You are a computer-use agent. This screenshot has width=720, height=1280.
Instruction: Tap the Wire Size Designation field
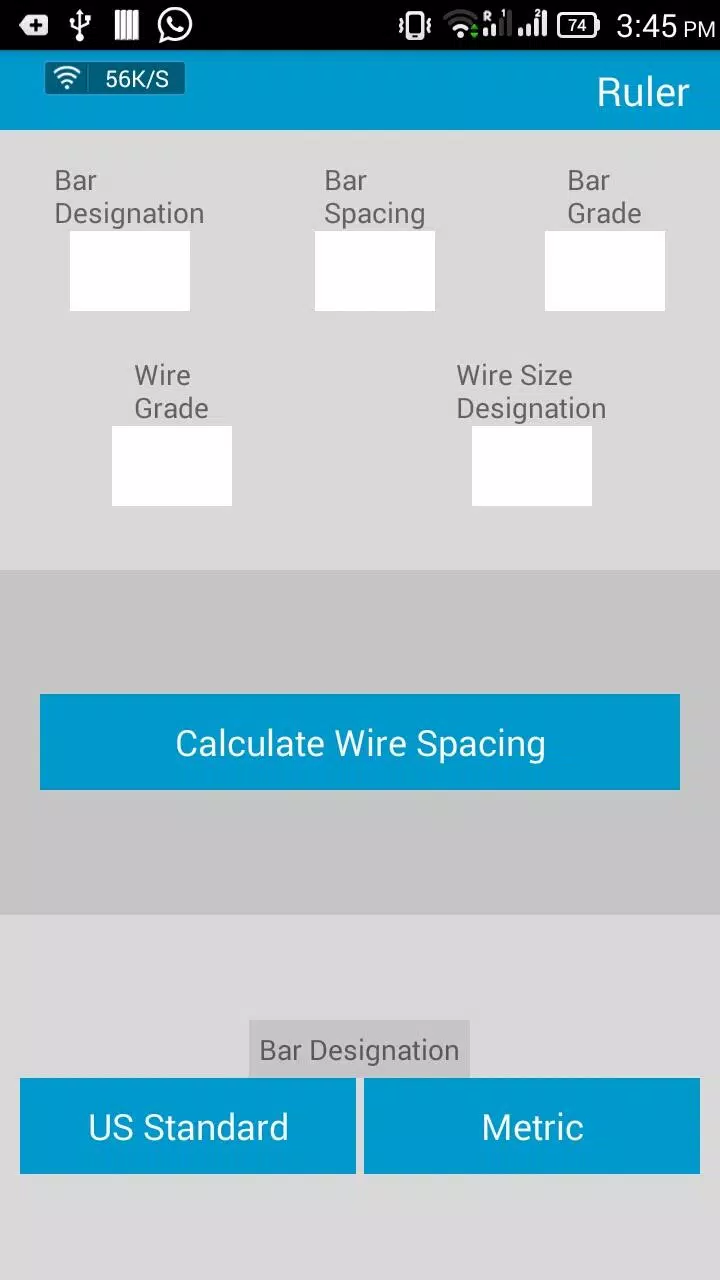532,466
